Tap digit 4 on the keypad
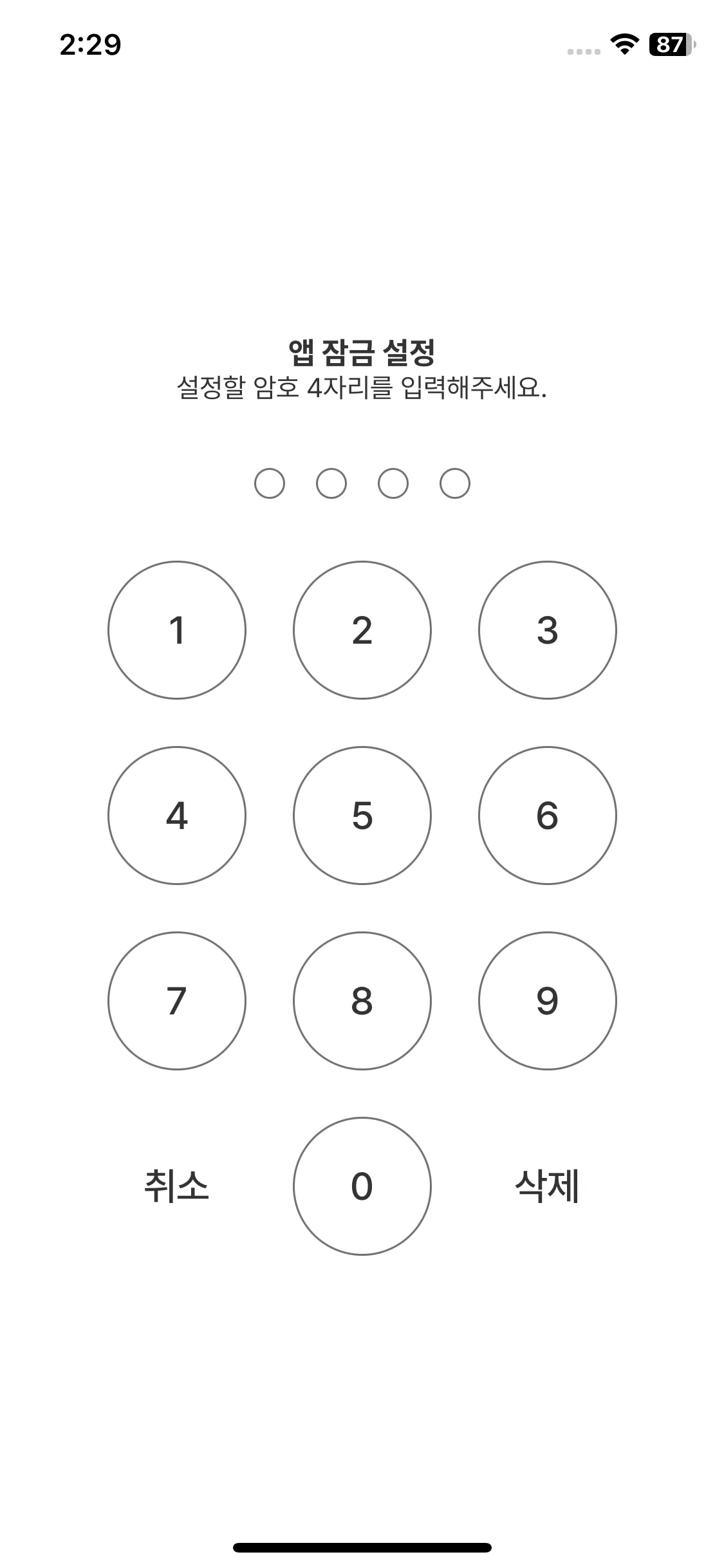This screenshot has width=724, height=1568. tap(178, 815)
